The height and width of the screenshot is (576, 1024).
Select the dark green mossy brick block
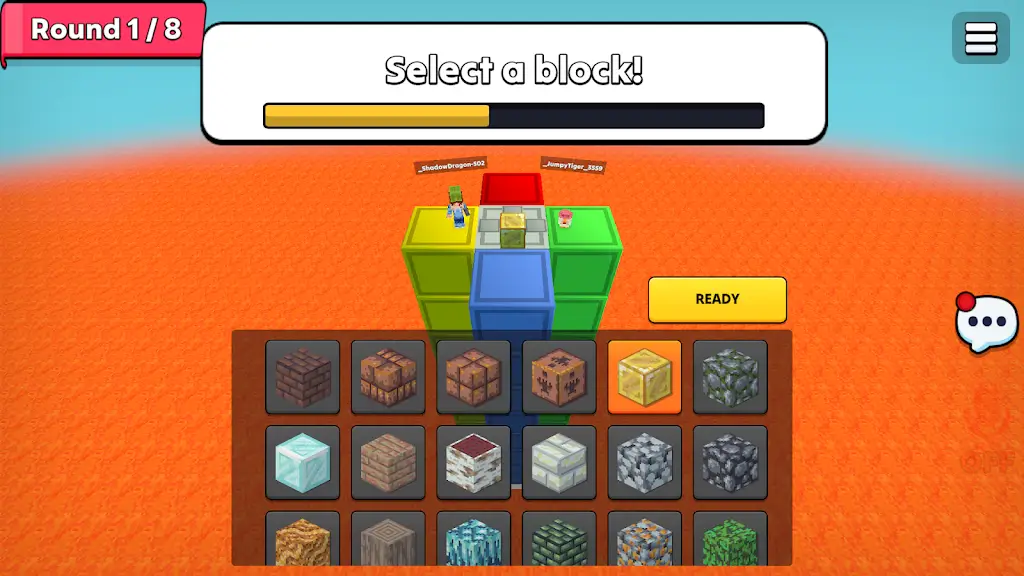tap(559, 540)
